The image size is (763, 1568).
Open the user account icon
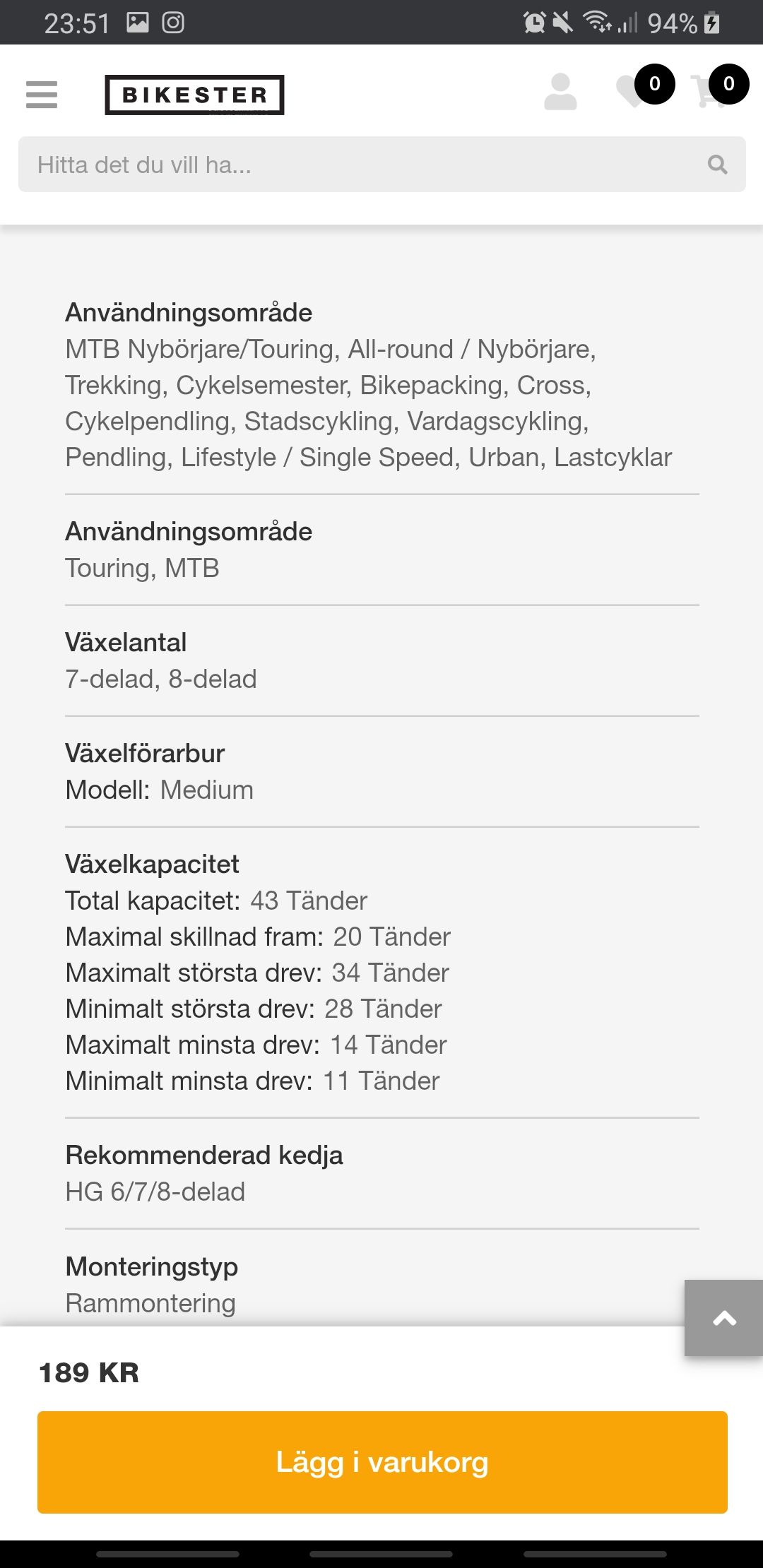(560, 92)
